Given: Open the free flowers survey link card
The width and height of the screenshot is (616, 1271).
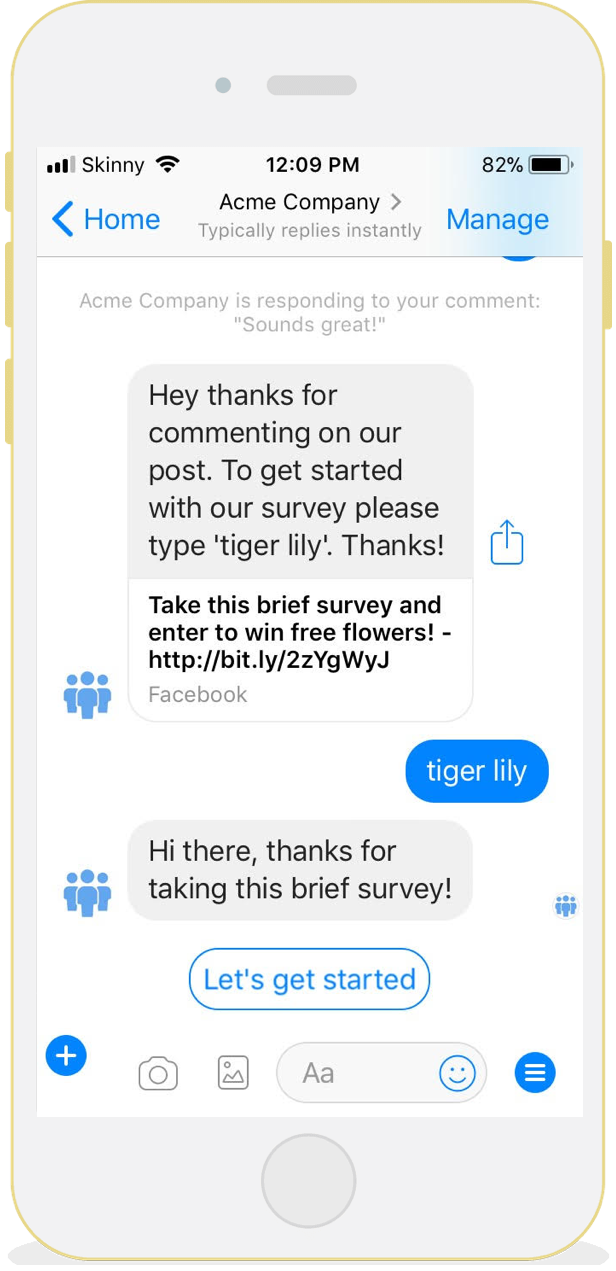Looking at the screenshot, I should pyautogui.click(x=300, y=650).
